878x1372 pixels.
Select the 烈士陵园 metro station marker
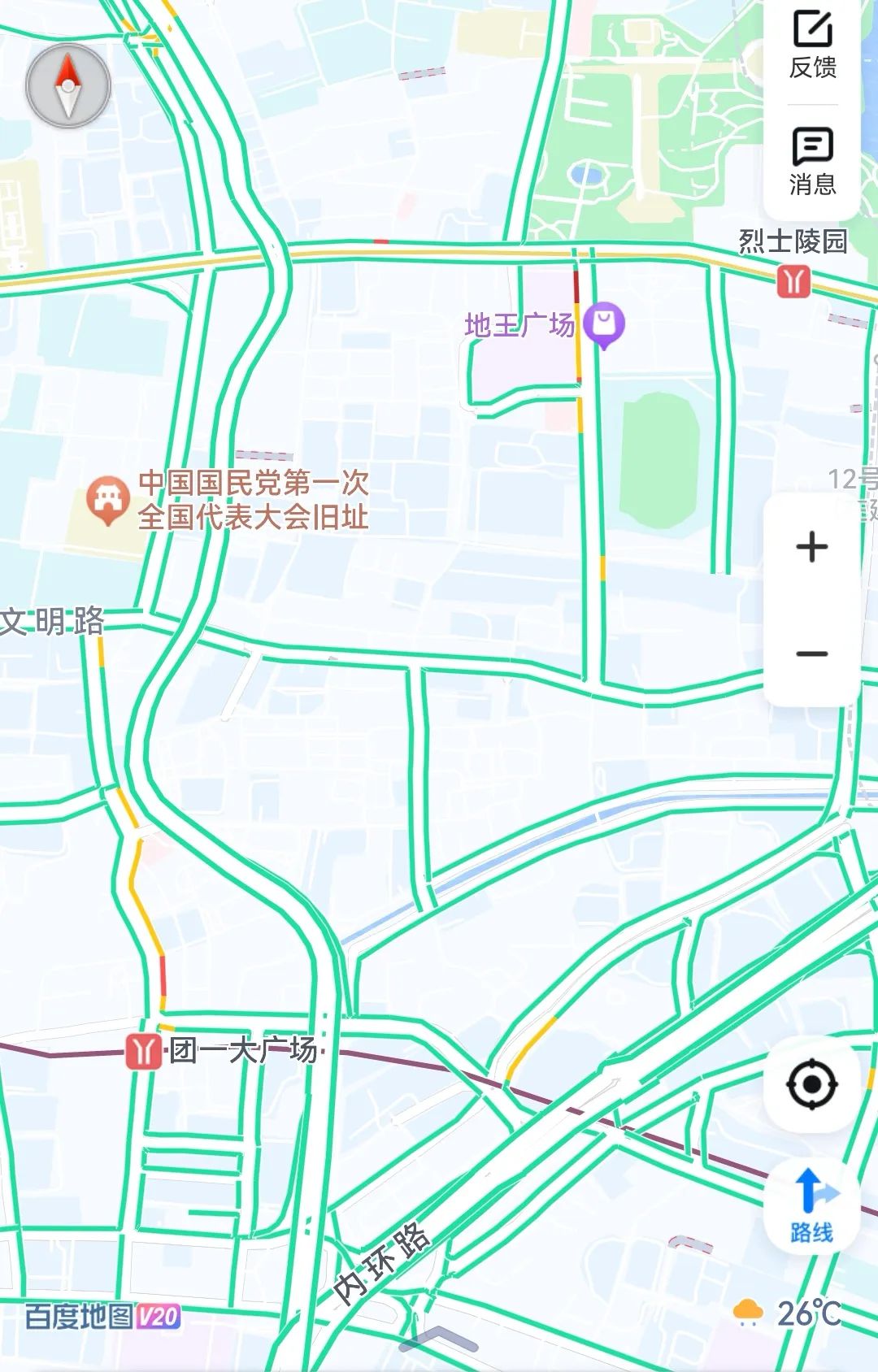coord(793,282)
